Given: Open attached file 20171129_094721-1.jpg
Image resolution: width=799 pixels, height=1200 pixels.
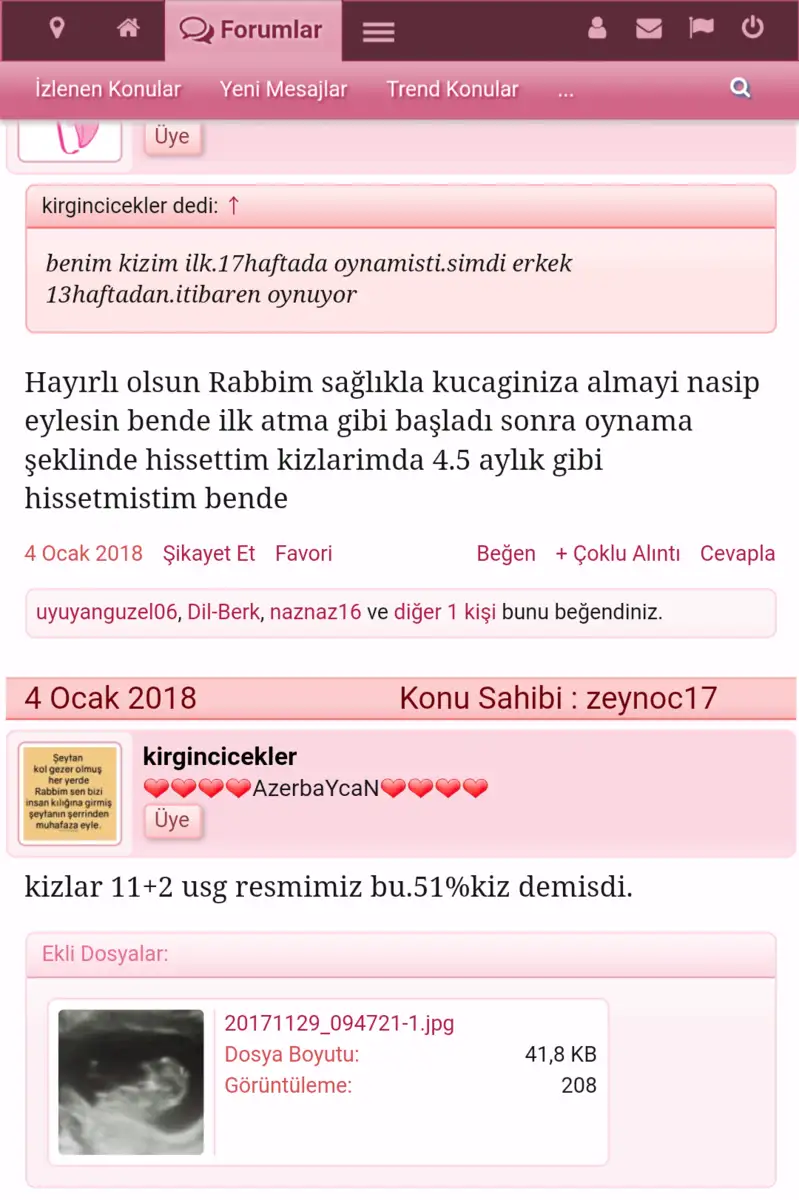Looking at the screenshot, I should coord(339,1023).
